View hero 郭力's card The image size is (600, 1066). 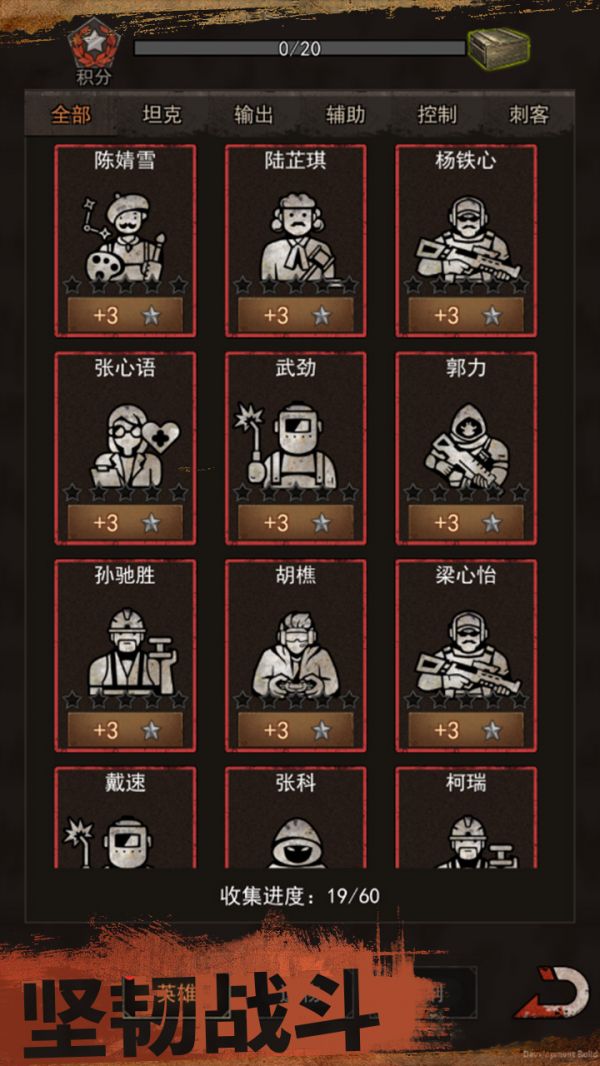[x=466, y=448]
